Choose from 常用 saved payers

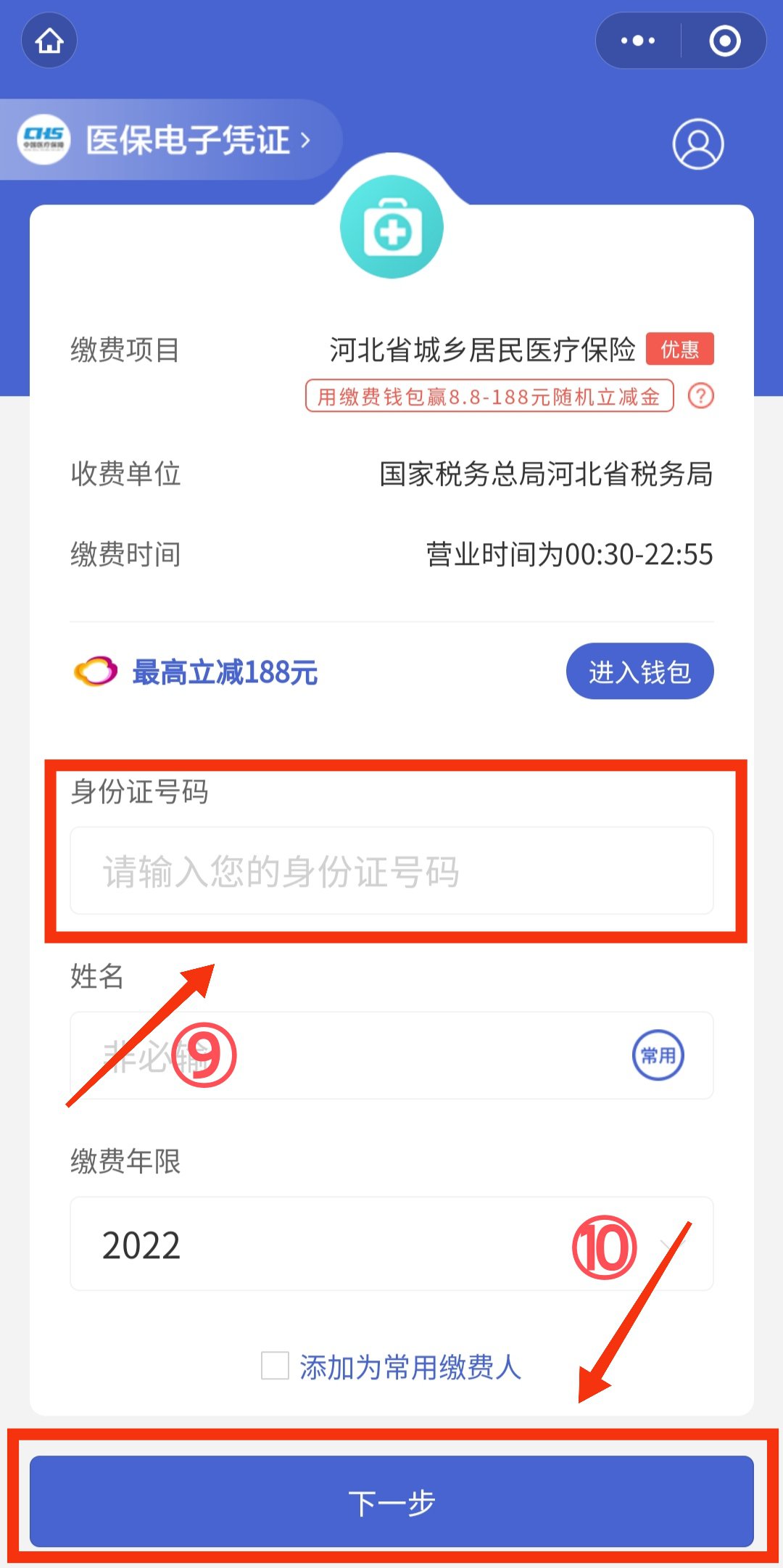coord(658,1055)
